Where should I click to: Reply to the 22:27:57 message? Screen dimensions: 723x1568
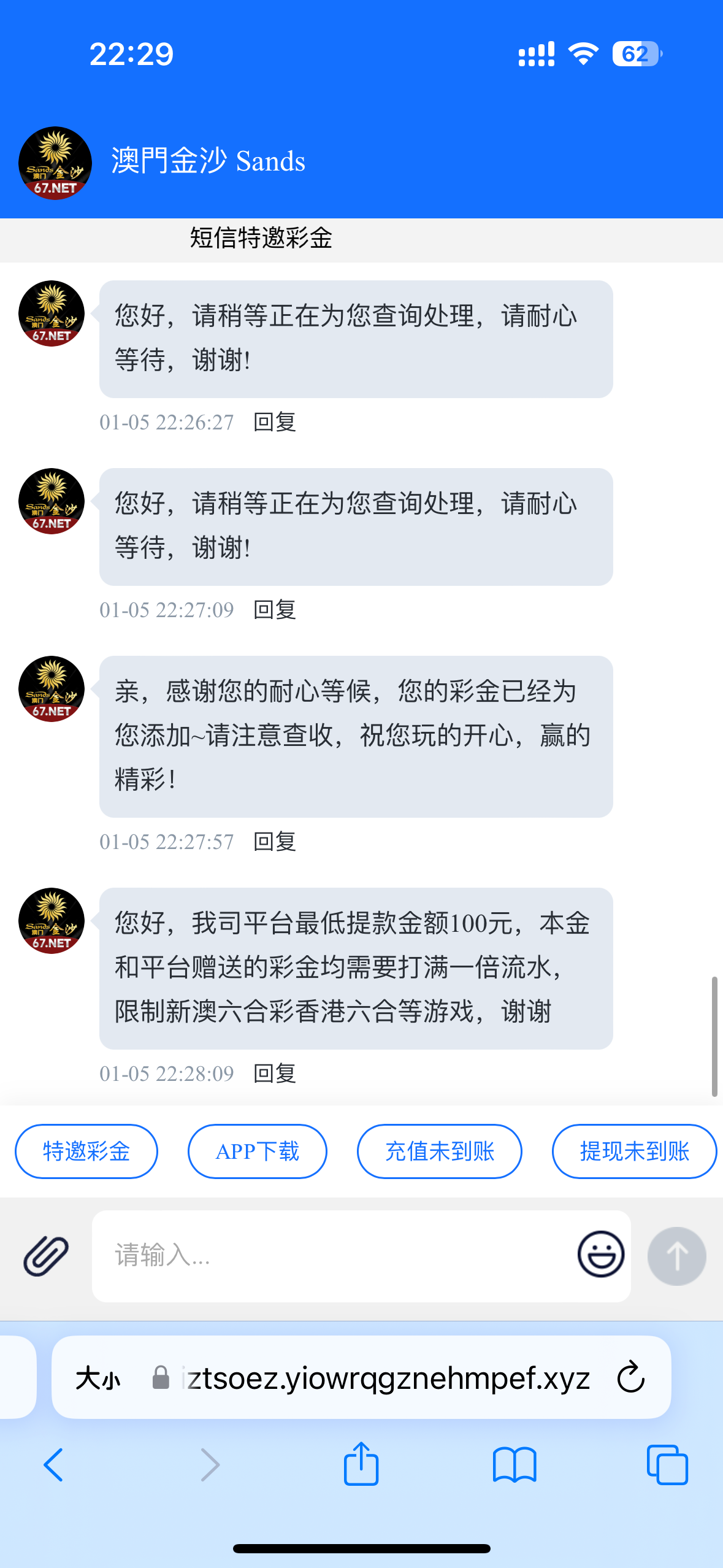275,842
